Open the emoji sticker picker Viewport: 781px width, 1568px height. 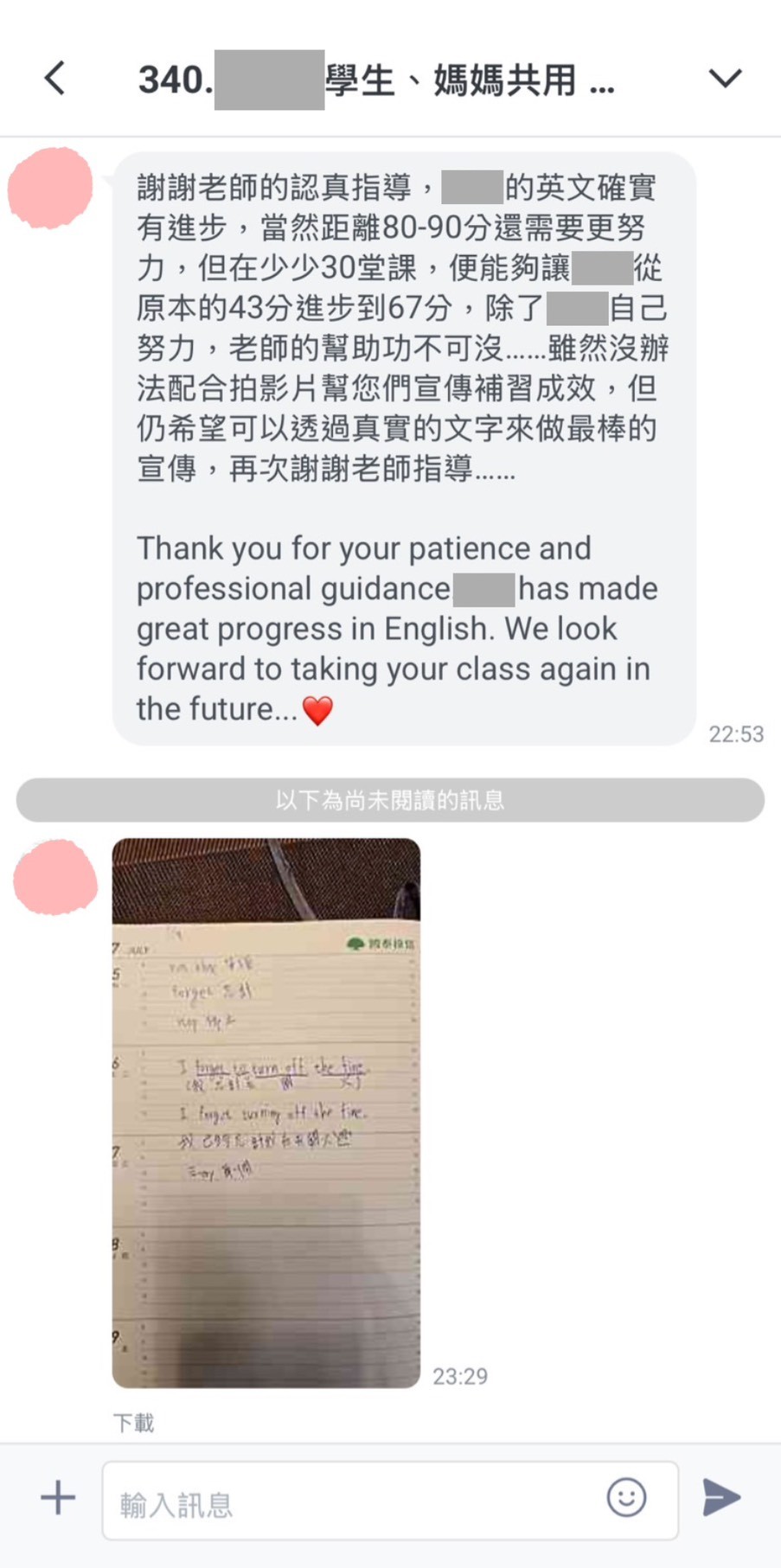(x=626, y=1497)
